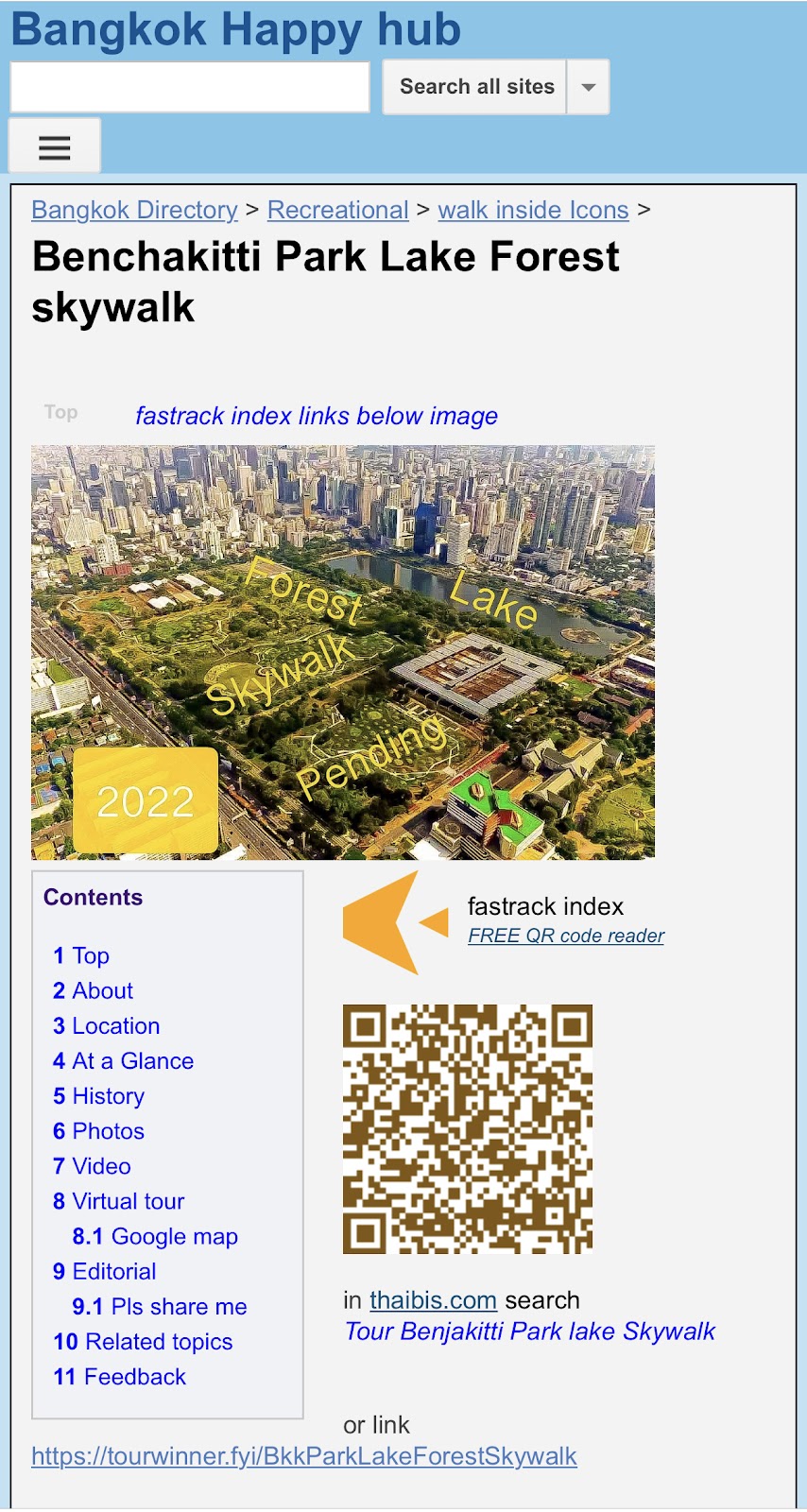Jump to the Virtual tour section
807x1512 pixels.
[128, 1201]
